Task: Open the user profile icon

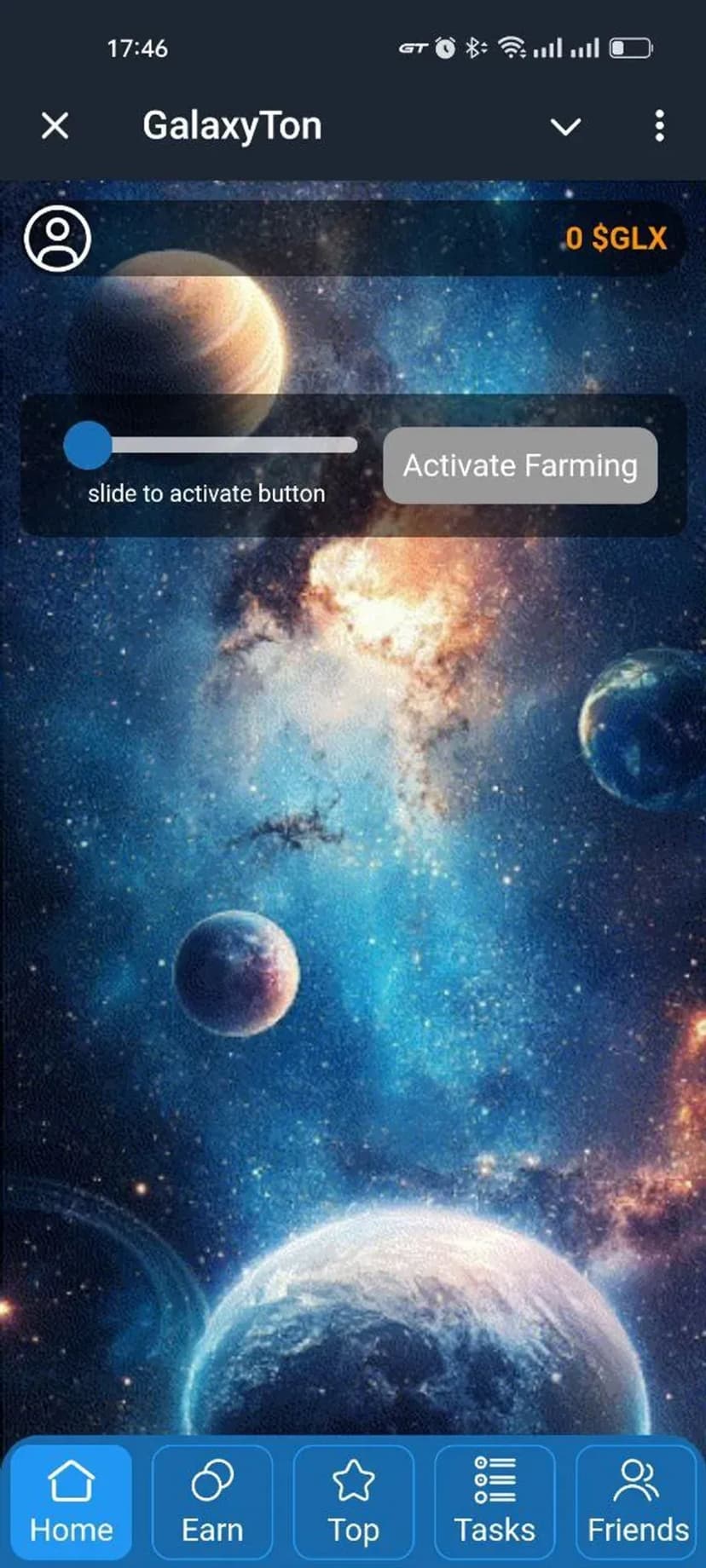Action: 57,239
